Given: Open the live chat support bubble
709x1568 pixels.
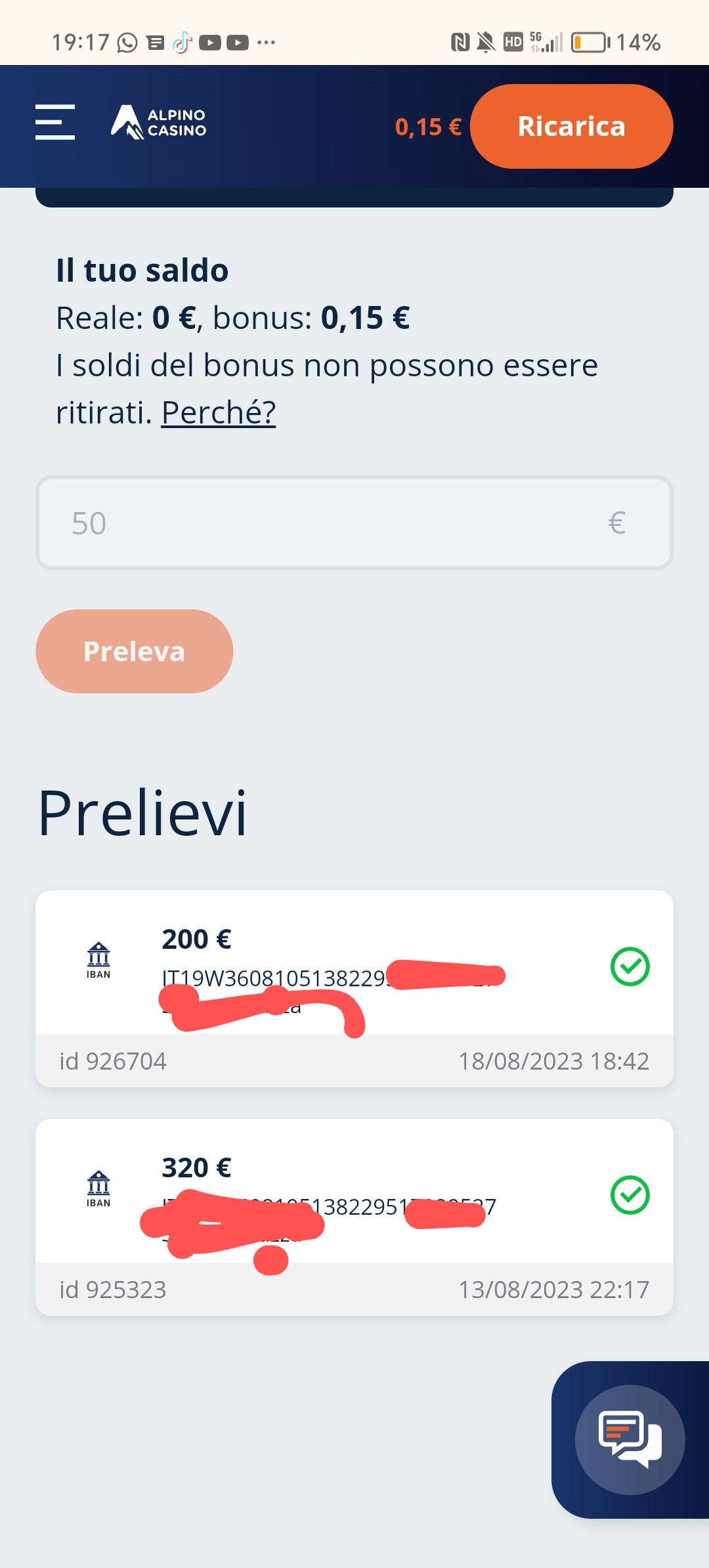Looking at the screenshot, I should [630, 1439].
